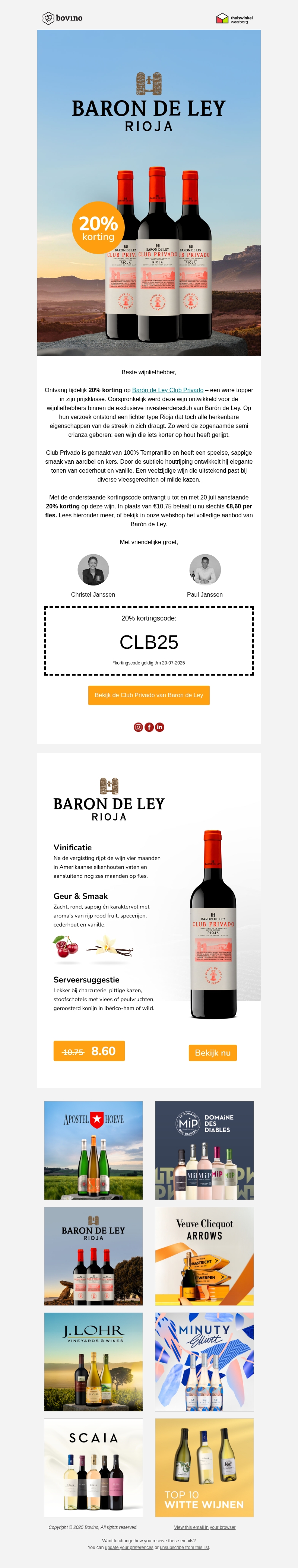Open the Veuve Clicquot Arrows tile
Image resolution: width=298 pixels, height=1568 pixels.
(205, 1256)
